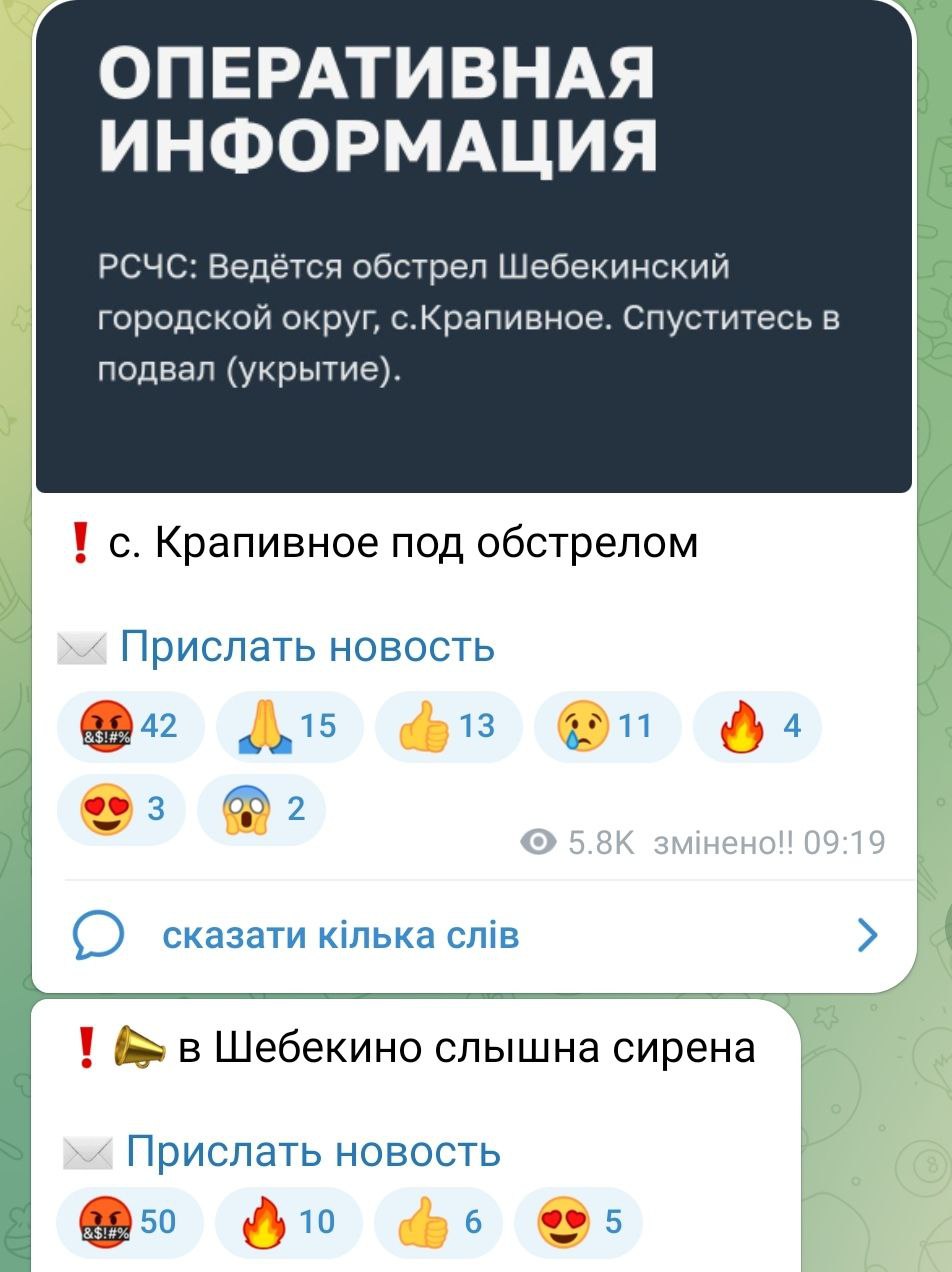
Task: Tap the screaming face reaction showing 2
Action: [261, 809]
